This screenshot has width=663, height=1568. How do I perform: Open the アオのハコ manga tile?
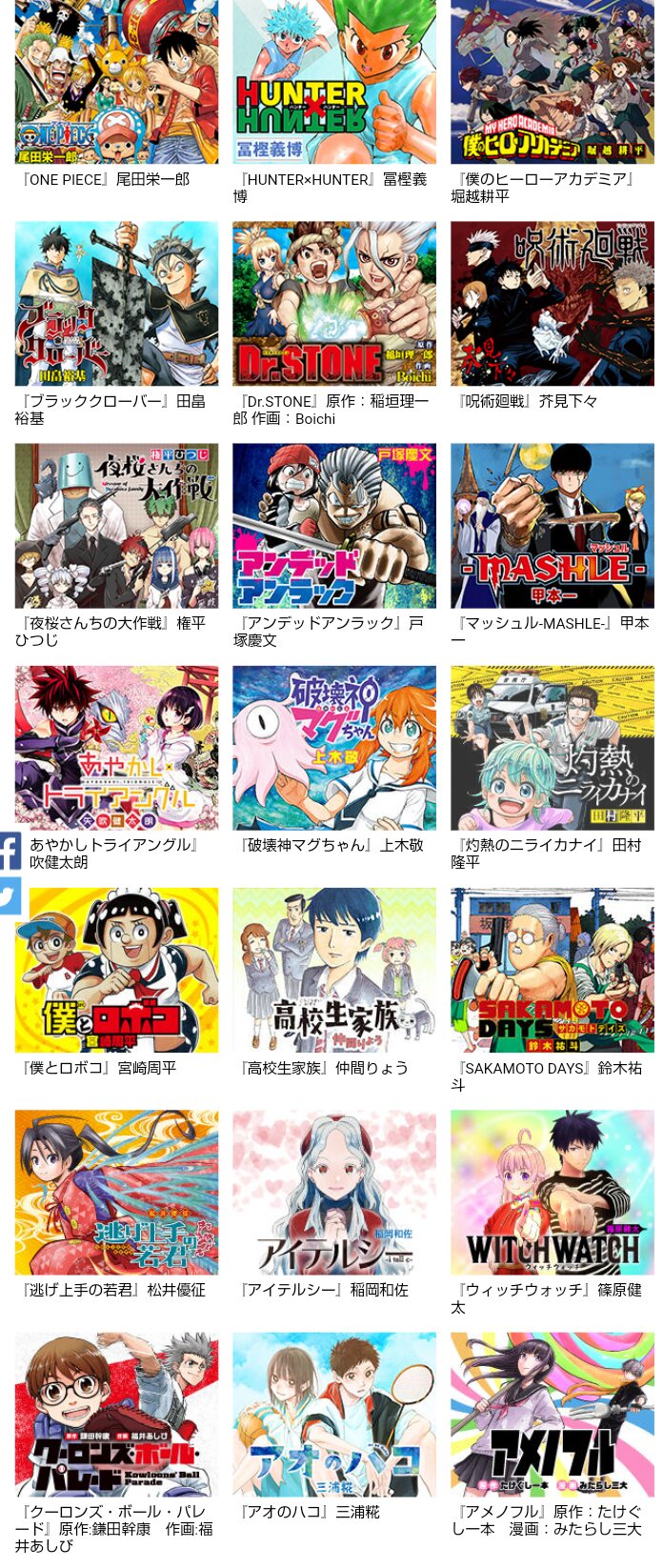(x=334, y=1414)
